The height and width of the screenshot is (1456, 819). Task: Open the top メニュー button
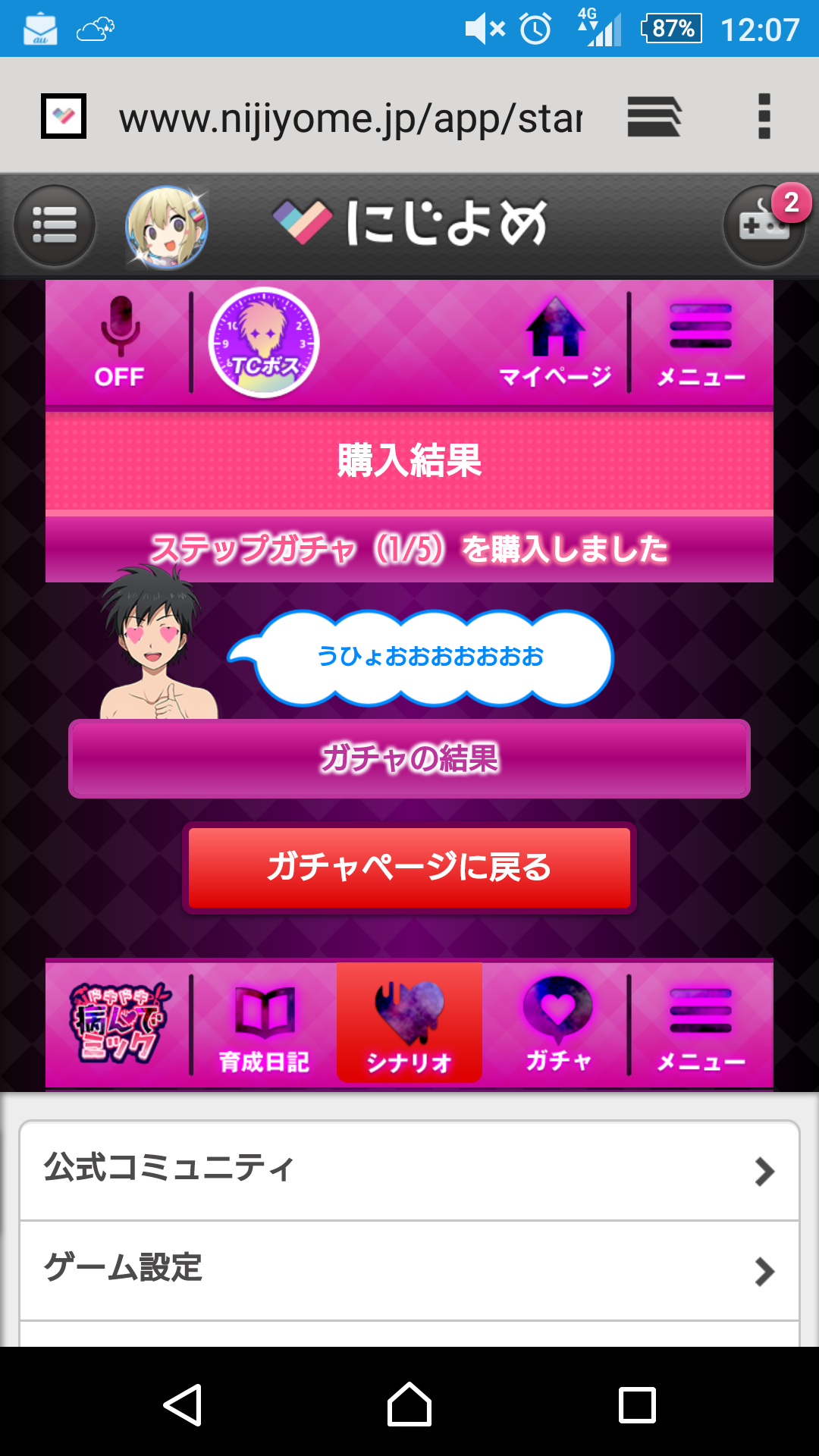[701, 343]
